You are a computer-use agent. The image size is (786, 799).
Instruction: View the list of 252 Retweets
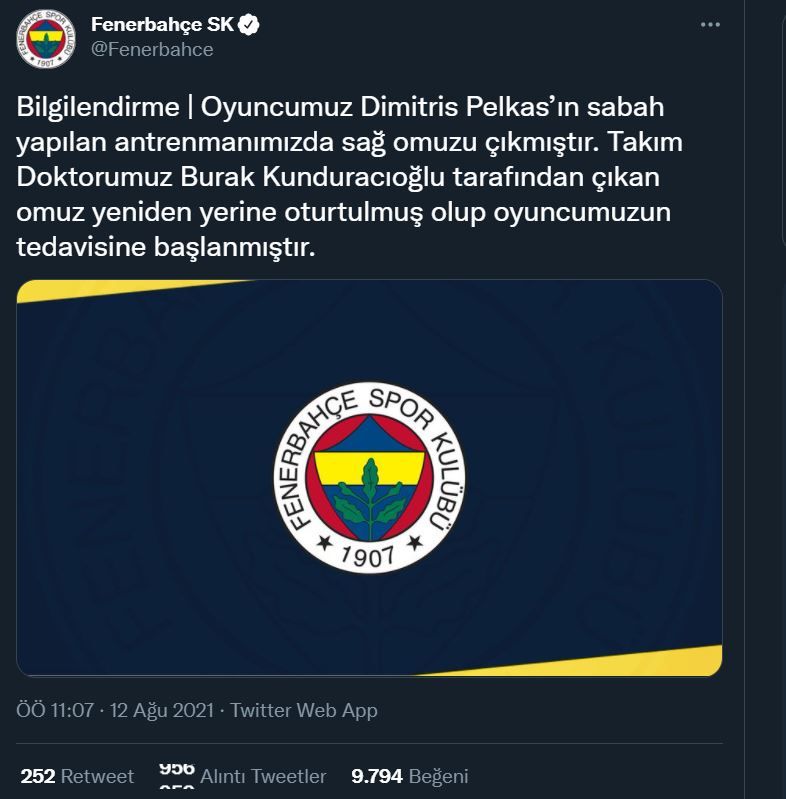tap(77, 776)
